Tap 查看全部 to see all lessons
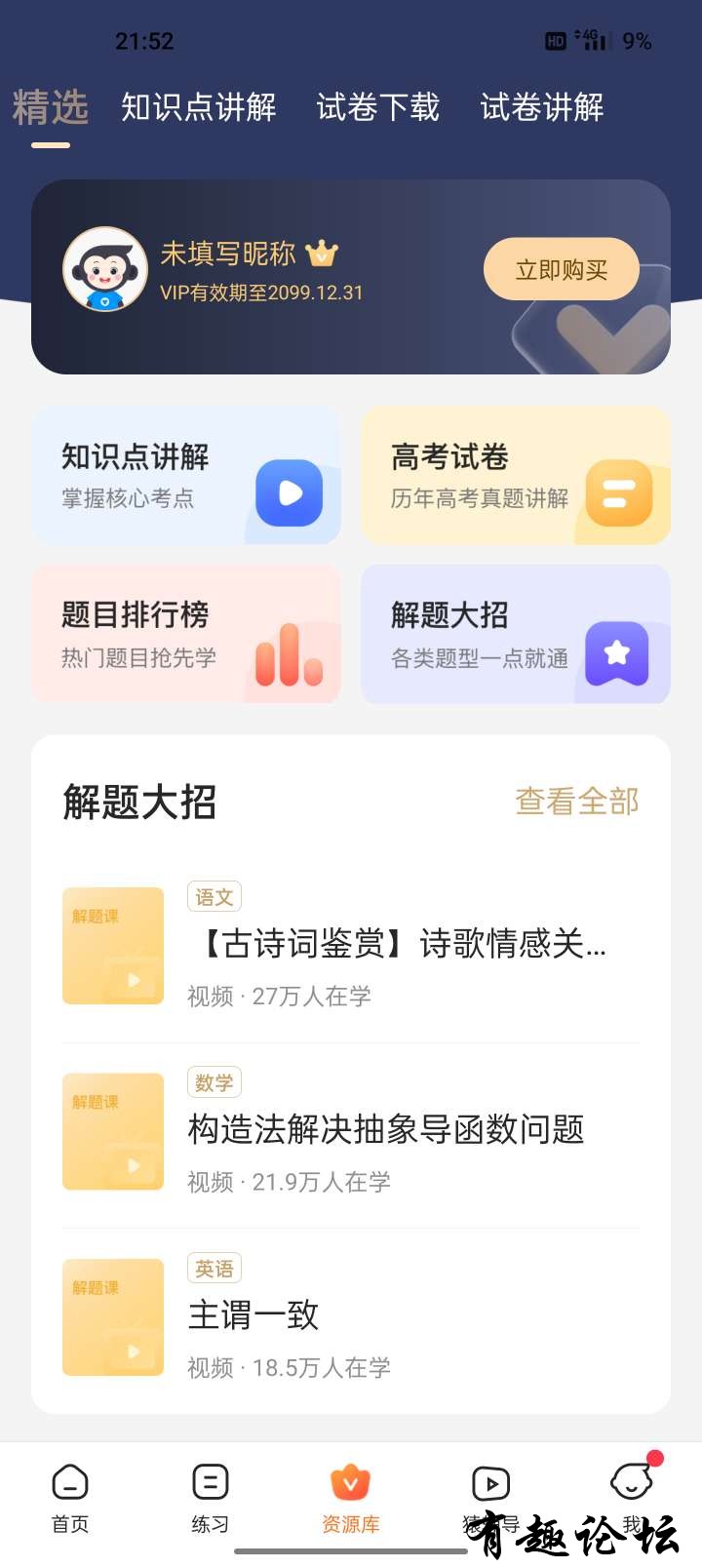Image resolution: width=702 pixels, height=1568 pixels. click(x=576, y=802)
